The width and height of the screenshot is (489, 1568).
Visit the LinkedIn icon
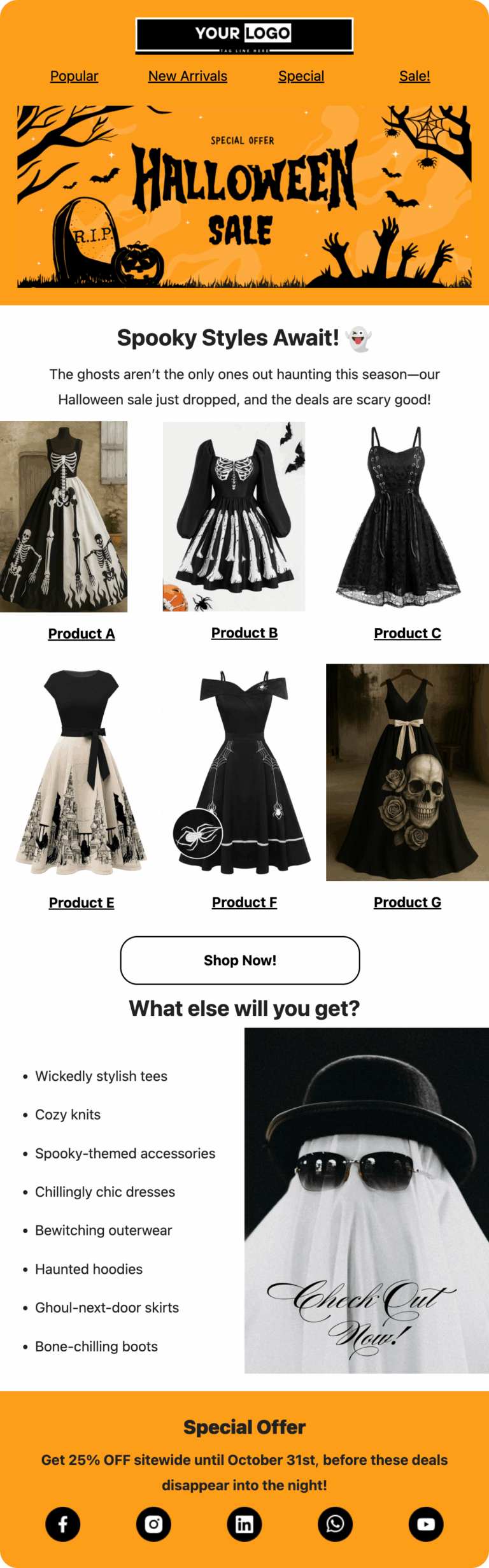[244, 1524]
